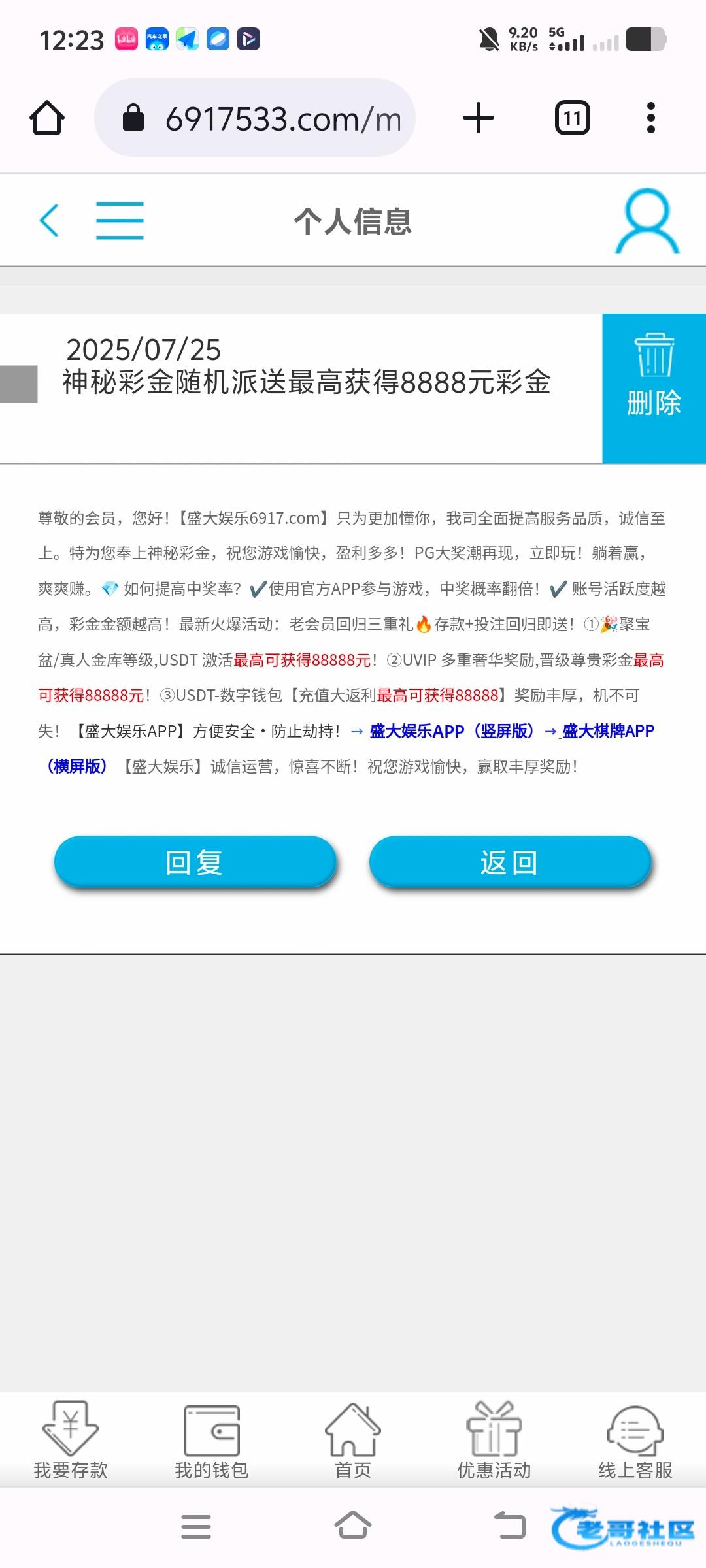Tap the system home button

(353, 1526)
